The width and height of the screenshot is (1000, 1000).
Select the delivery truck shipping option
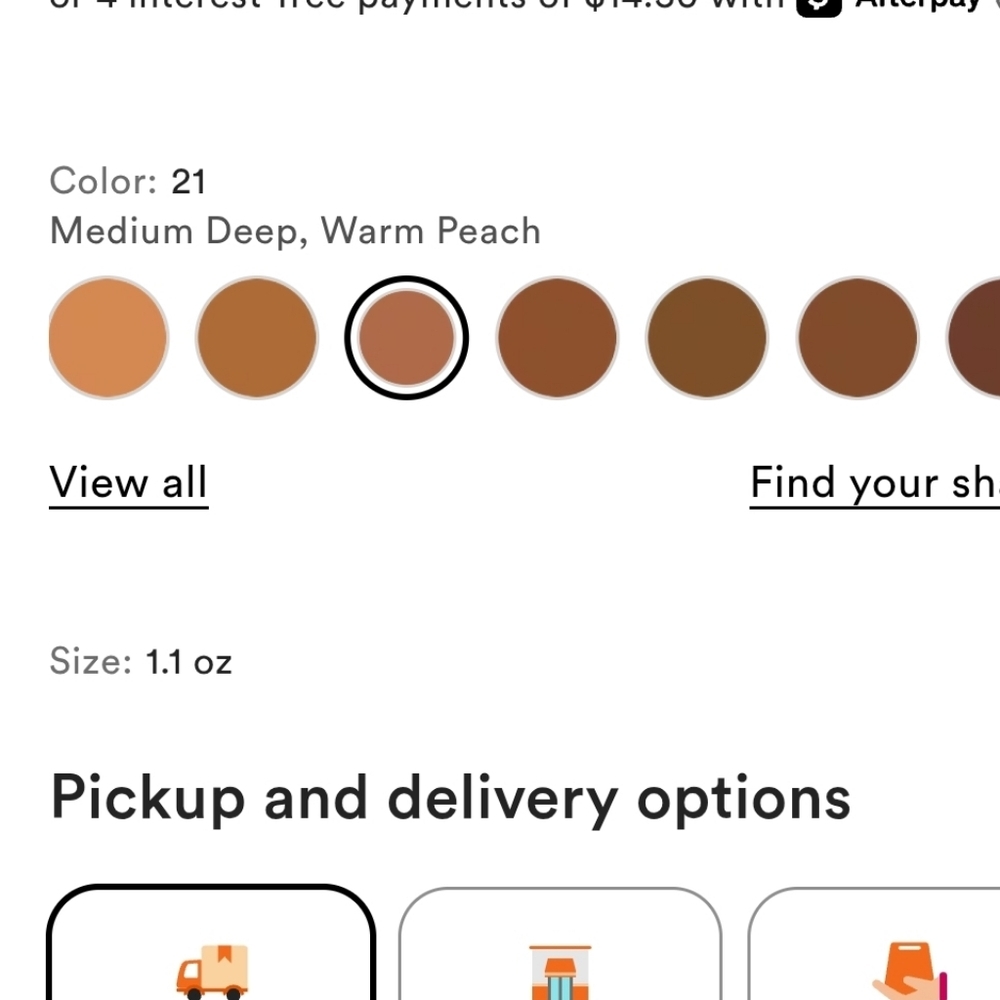211,950
